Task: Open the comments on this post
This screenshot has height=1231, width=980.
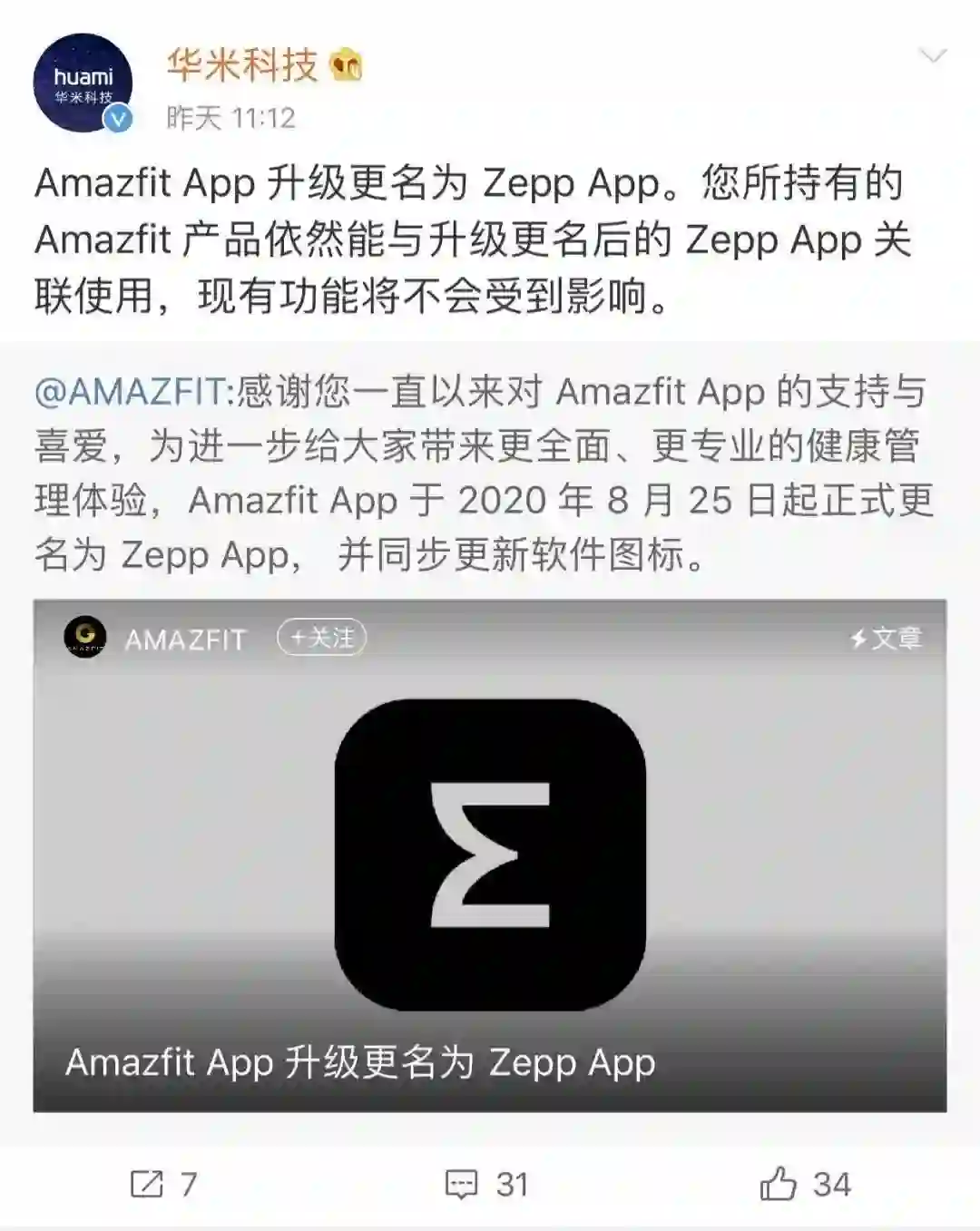Action: (486, 1184)
